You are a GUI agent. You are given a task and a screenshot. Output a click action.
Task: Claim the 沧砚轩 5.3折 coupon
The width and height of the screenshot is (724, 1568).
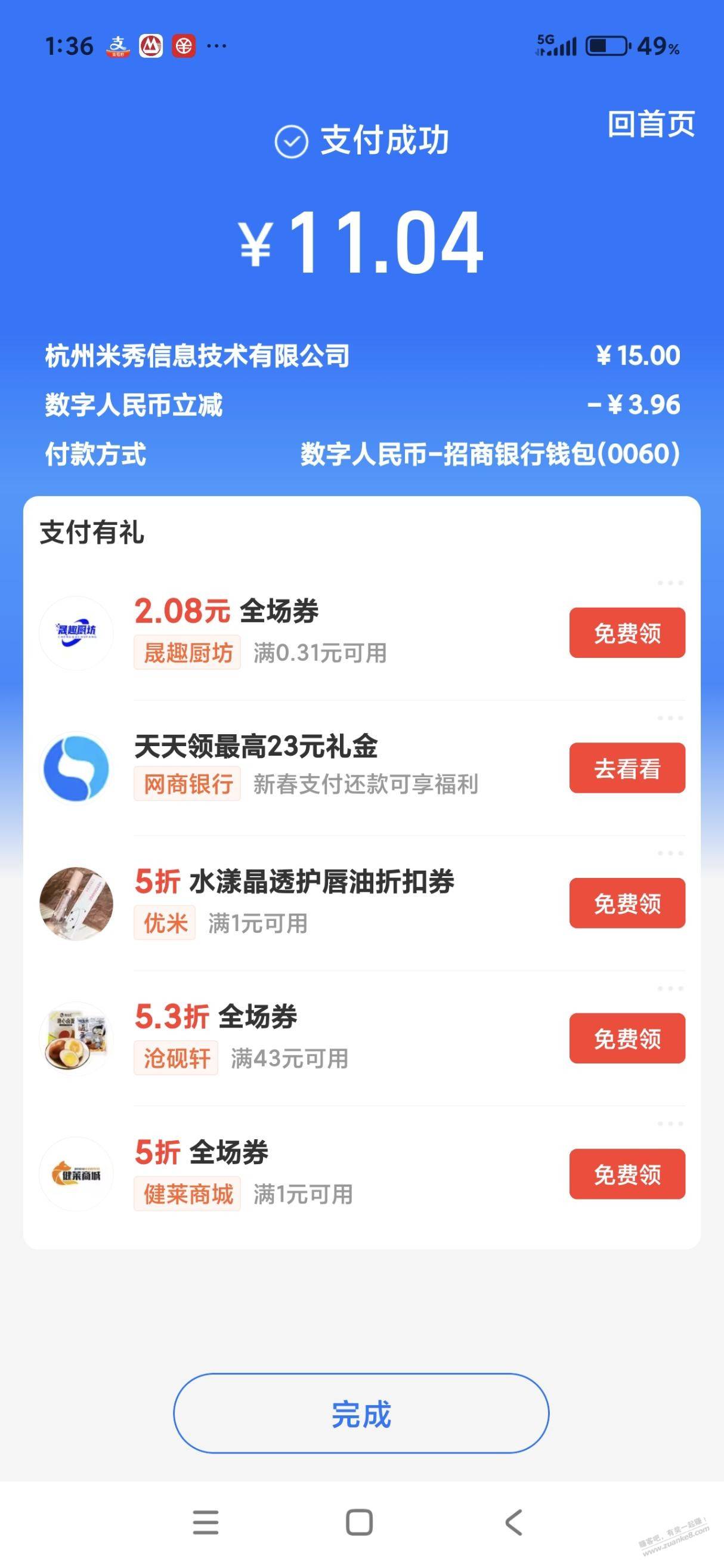coord(627,1038)
